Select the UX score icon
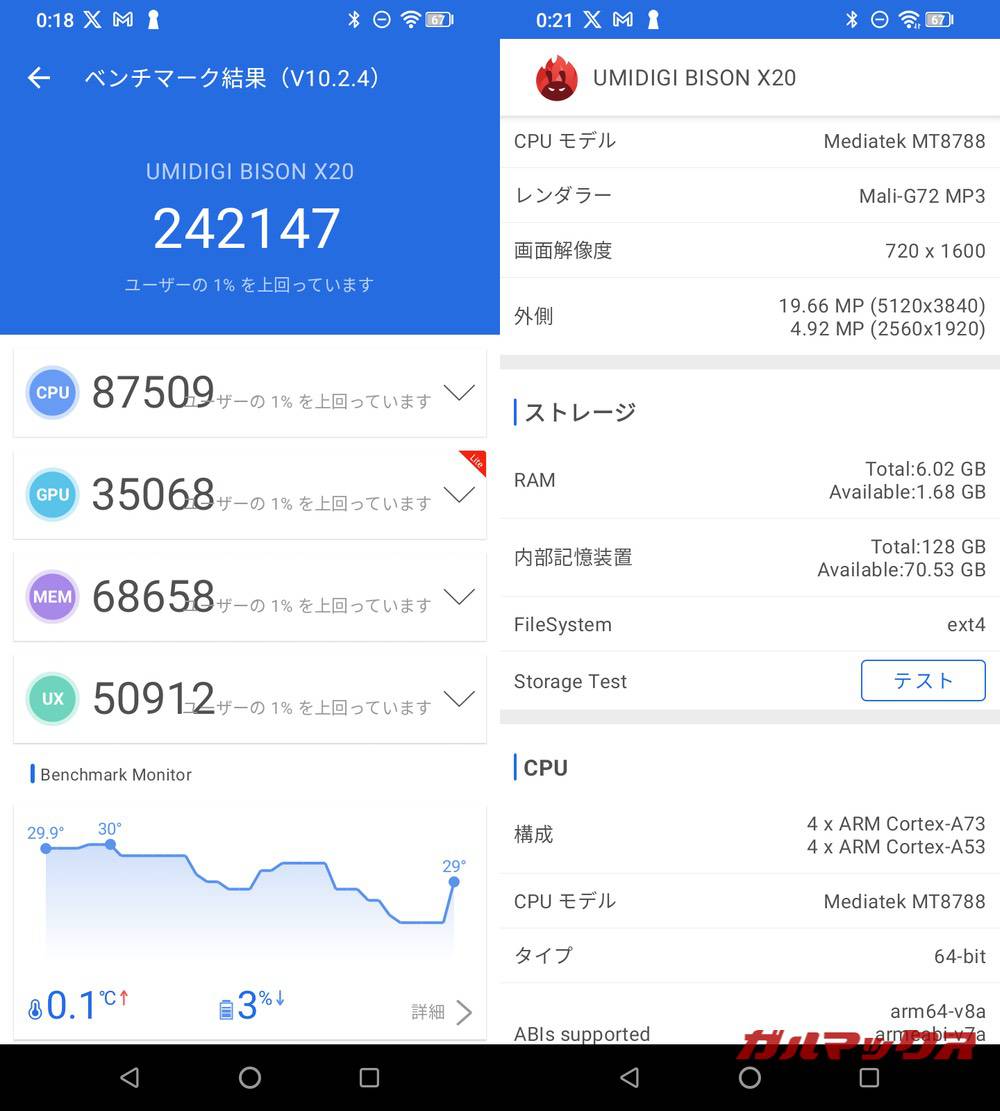 pos(52,698)
